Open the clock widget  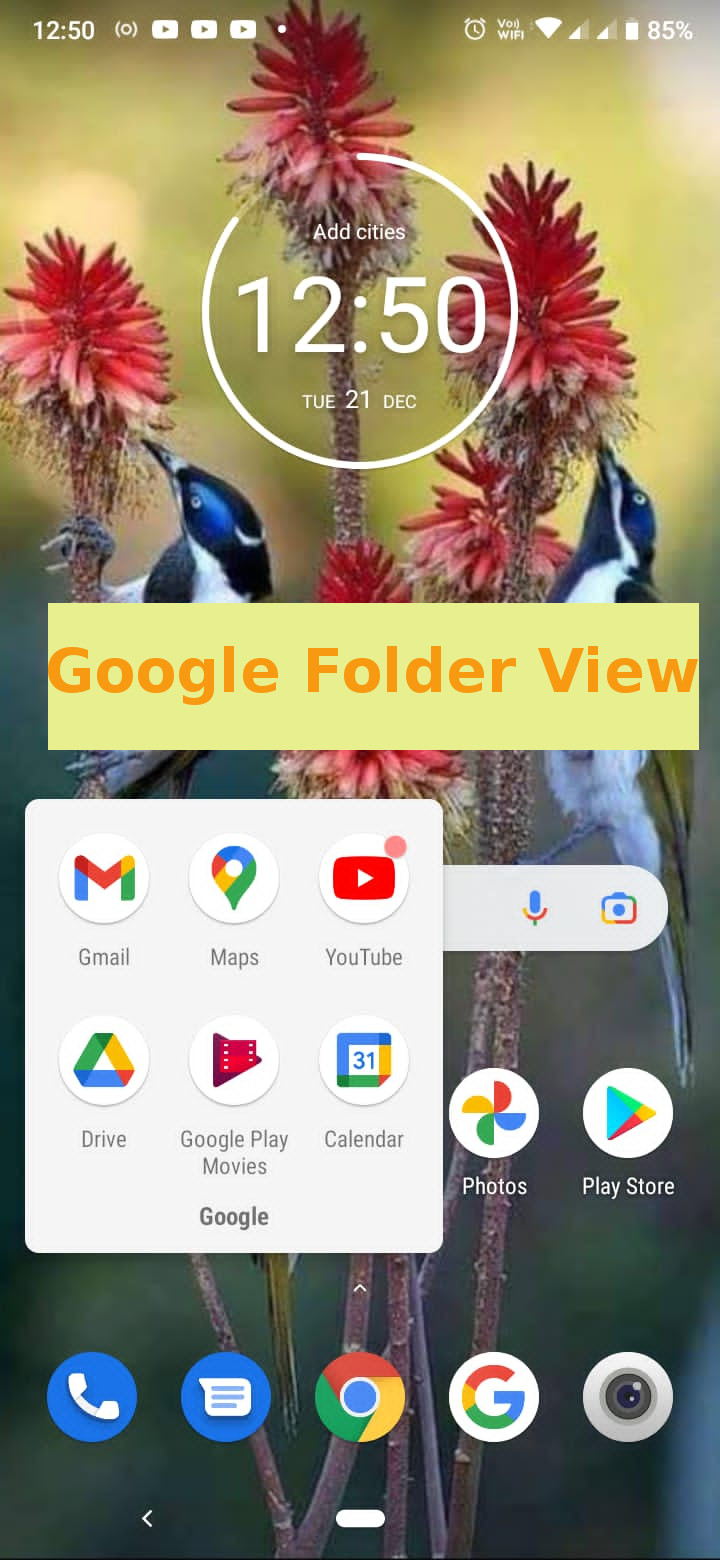coord(360,316)
